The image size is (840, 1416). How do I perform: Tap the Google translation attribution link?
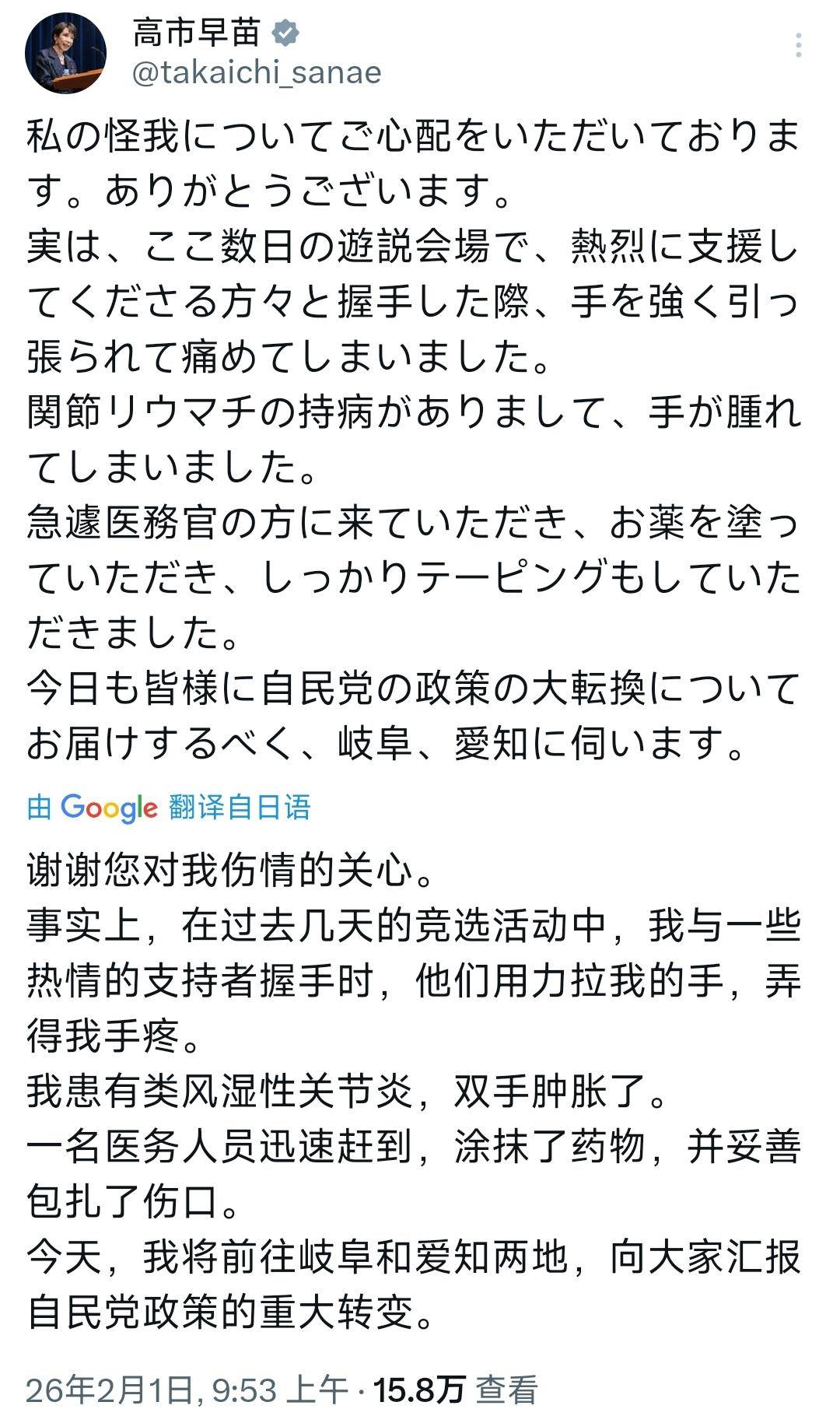coord(169,808)
